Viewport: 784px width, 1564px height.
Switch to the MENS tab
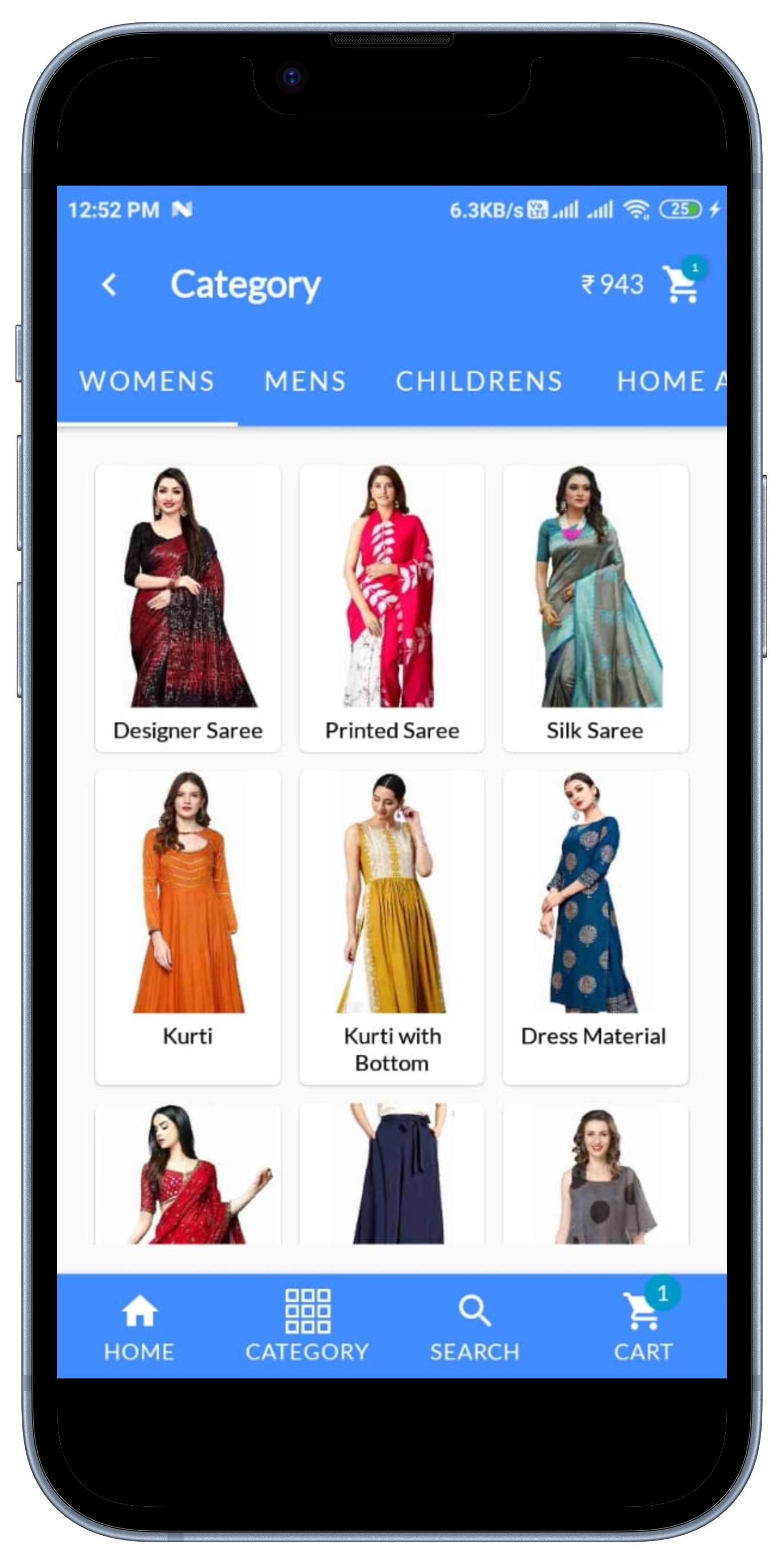[x=305, y=382]
